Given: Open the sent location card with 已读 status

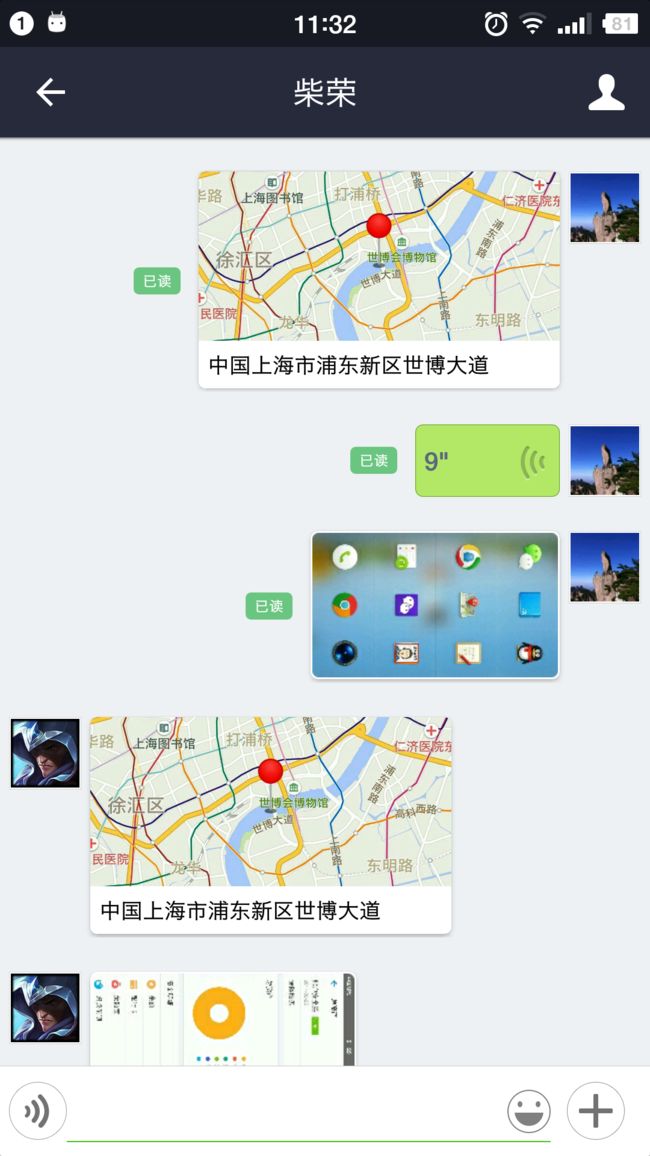Looking at the screenshot, I should (379, 279).
